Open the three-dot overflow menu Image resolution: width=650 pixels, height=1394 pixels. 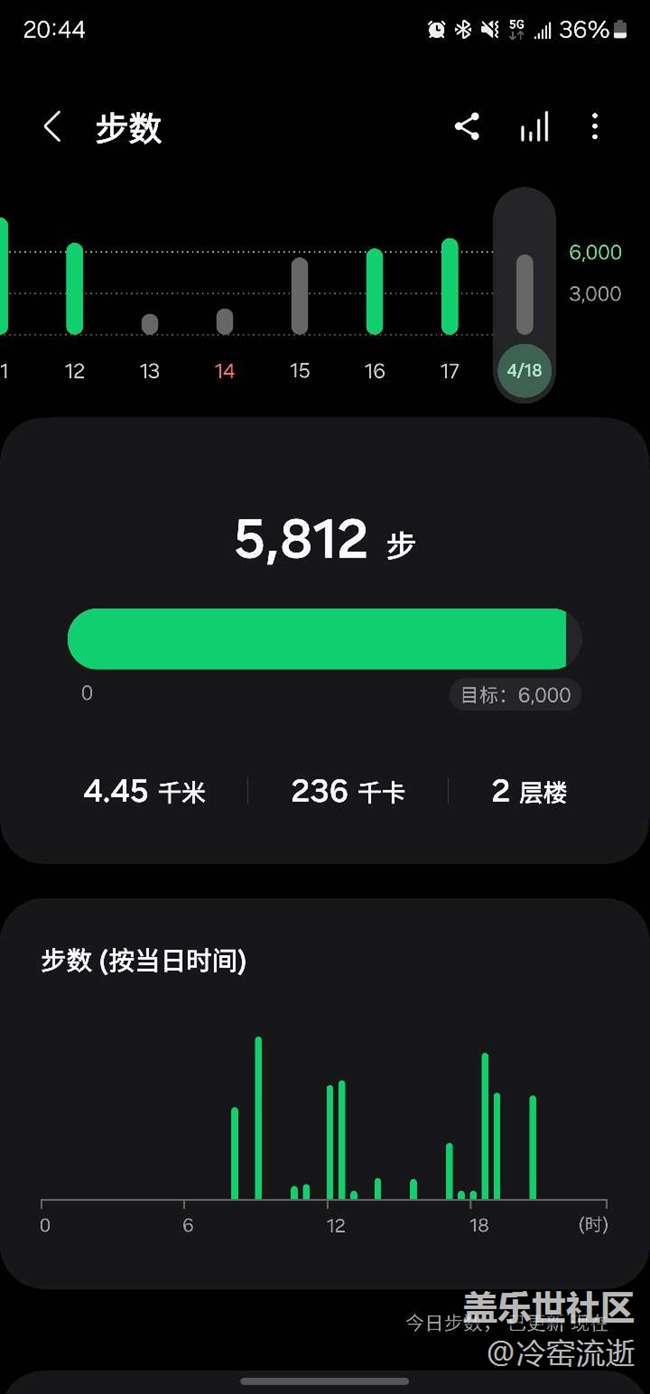[x=595, y=127]
